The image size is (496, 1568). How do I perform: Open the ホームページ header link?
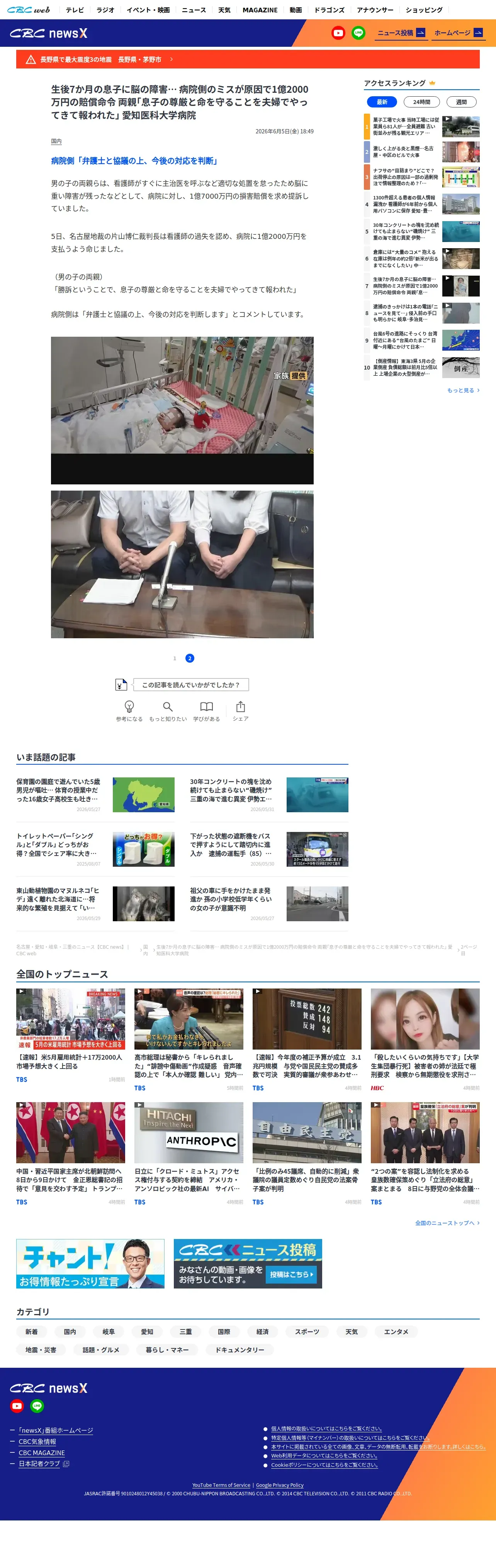[x=458, y=33]
